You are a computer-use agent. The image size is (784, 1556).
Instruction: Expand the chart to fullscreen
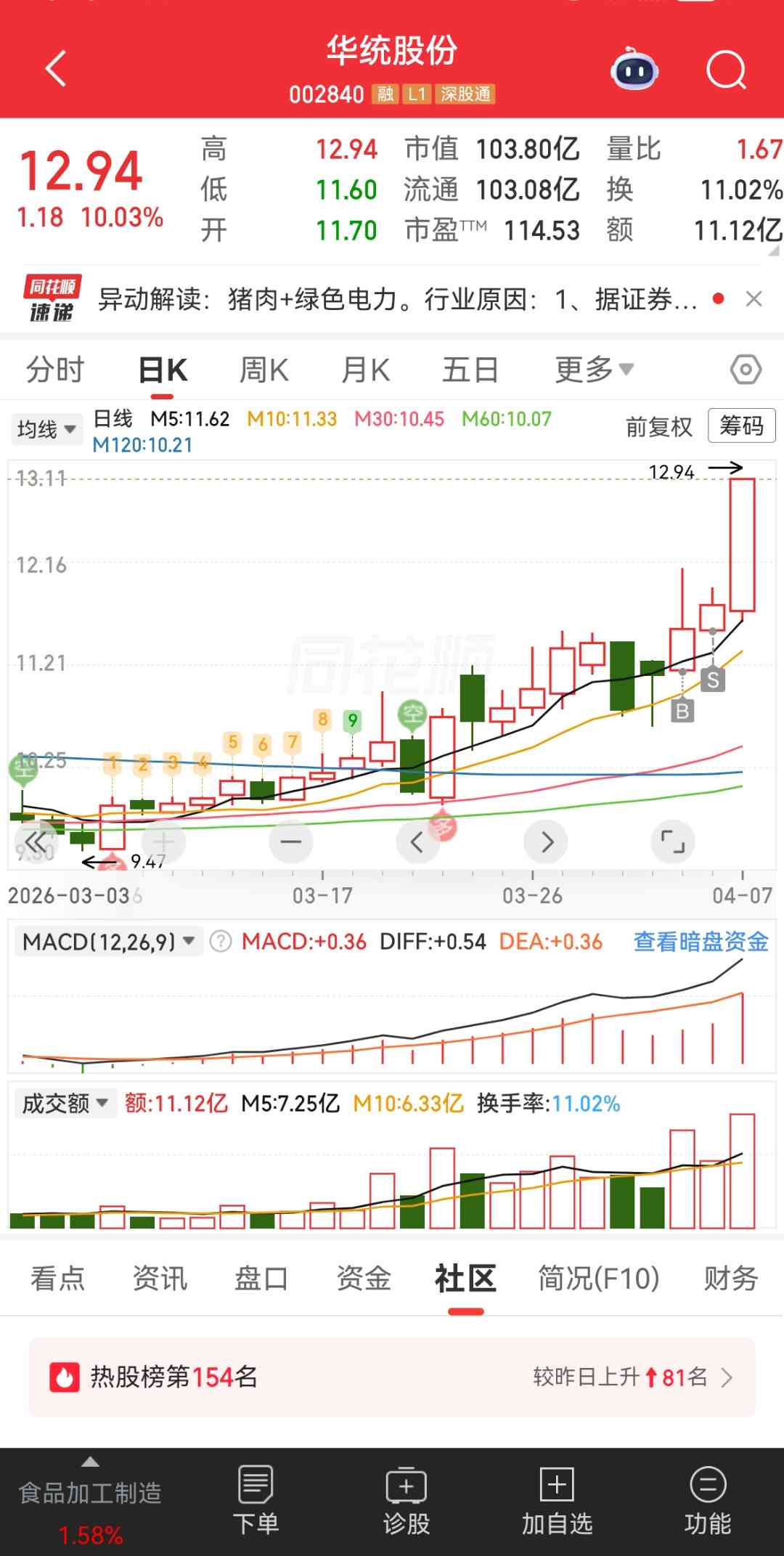(672, 842)
